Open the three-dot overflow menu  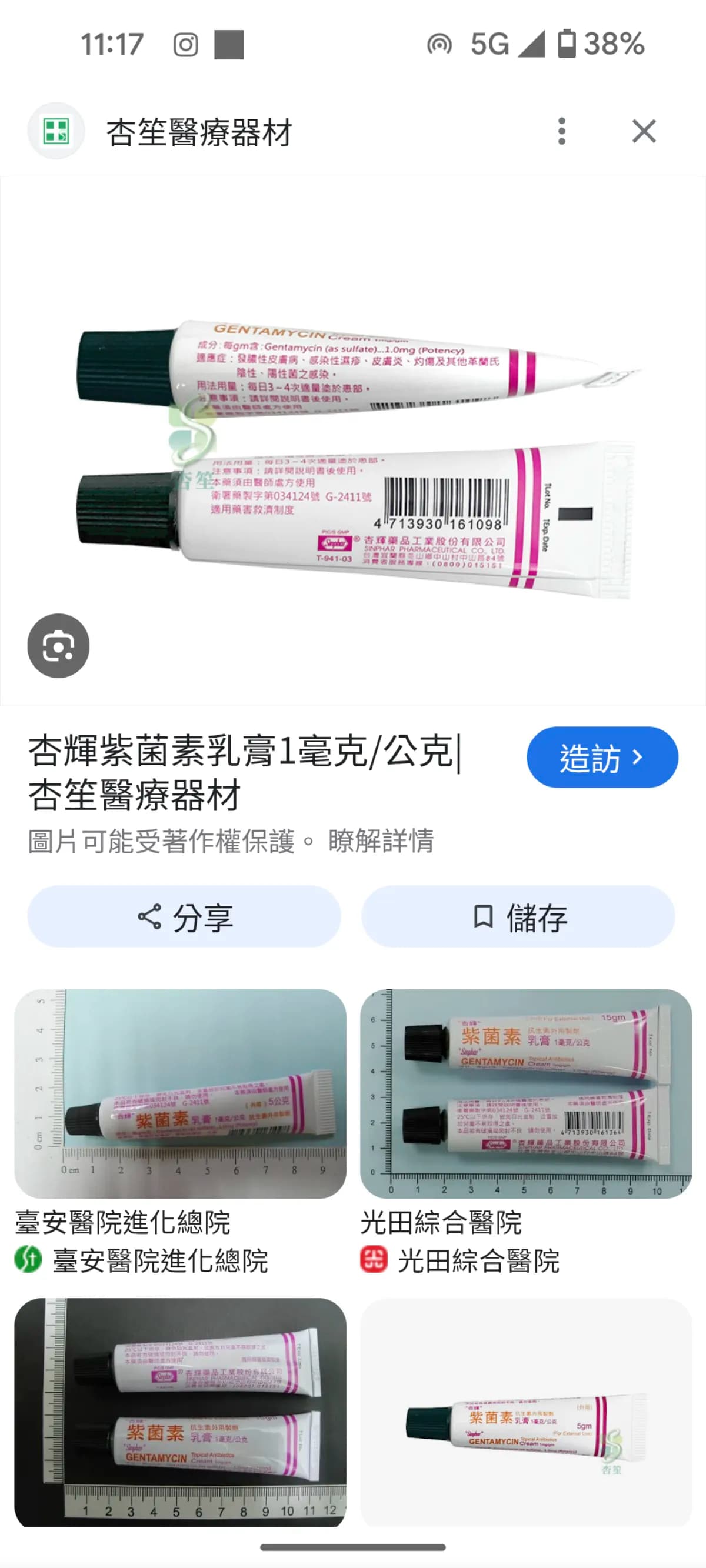coord(562,132)
